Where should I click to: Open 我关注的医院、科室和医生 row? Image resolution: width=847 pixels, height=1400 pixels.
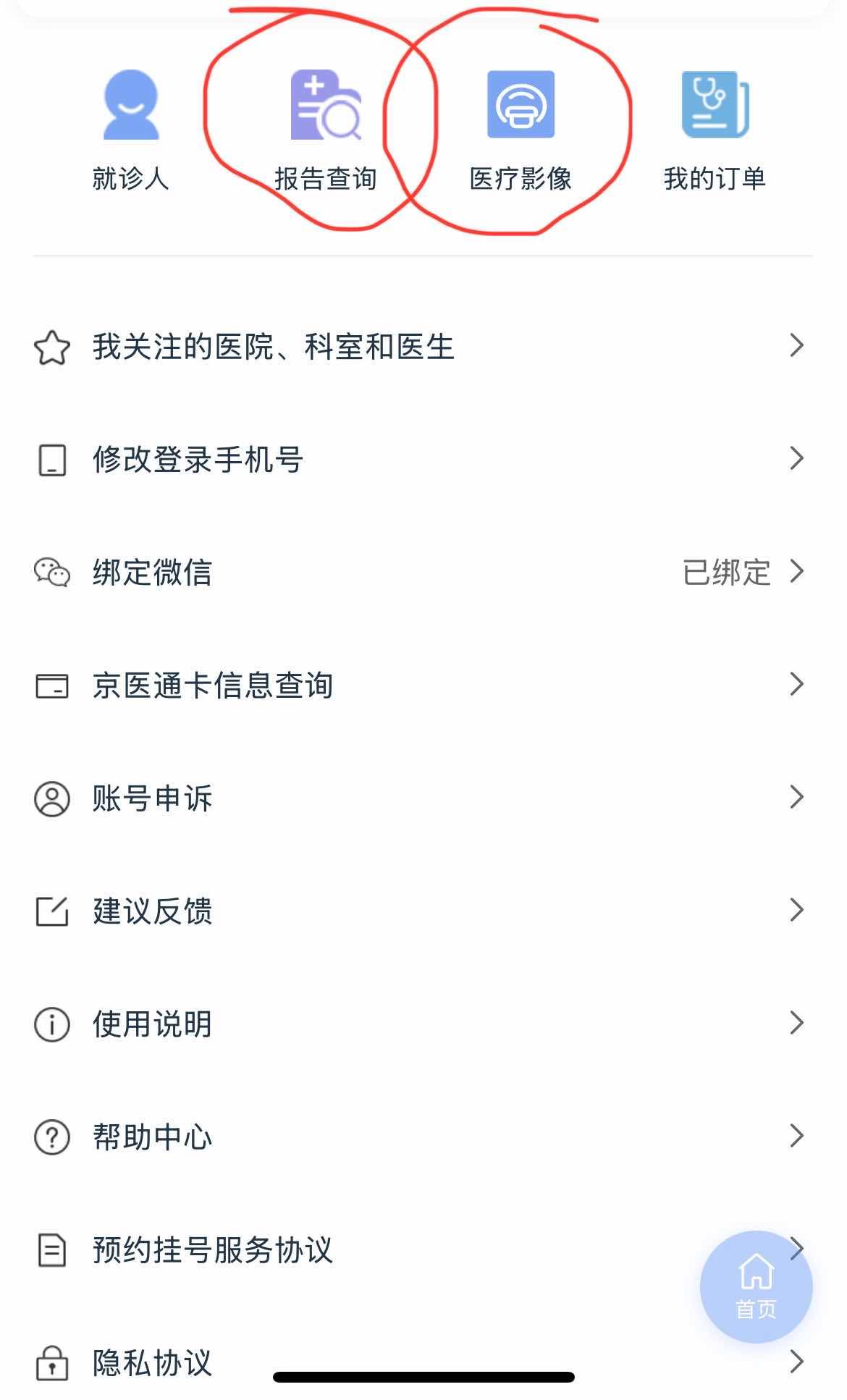point(274,347)
